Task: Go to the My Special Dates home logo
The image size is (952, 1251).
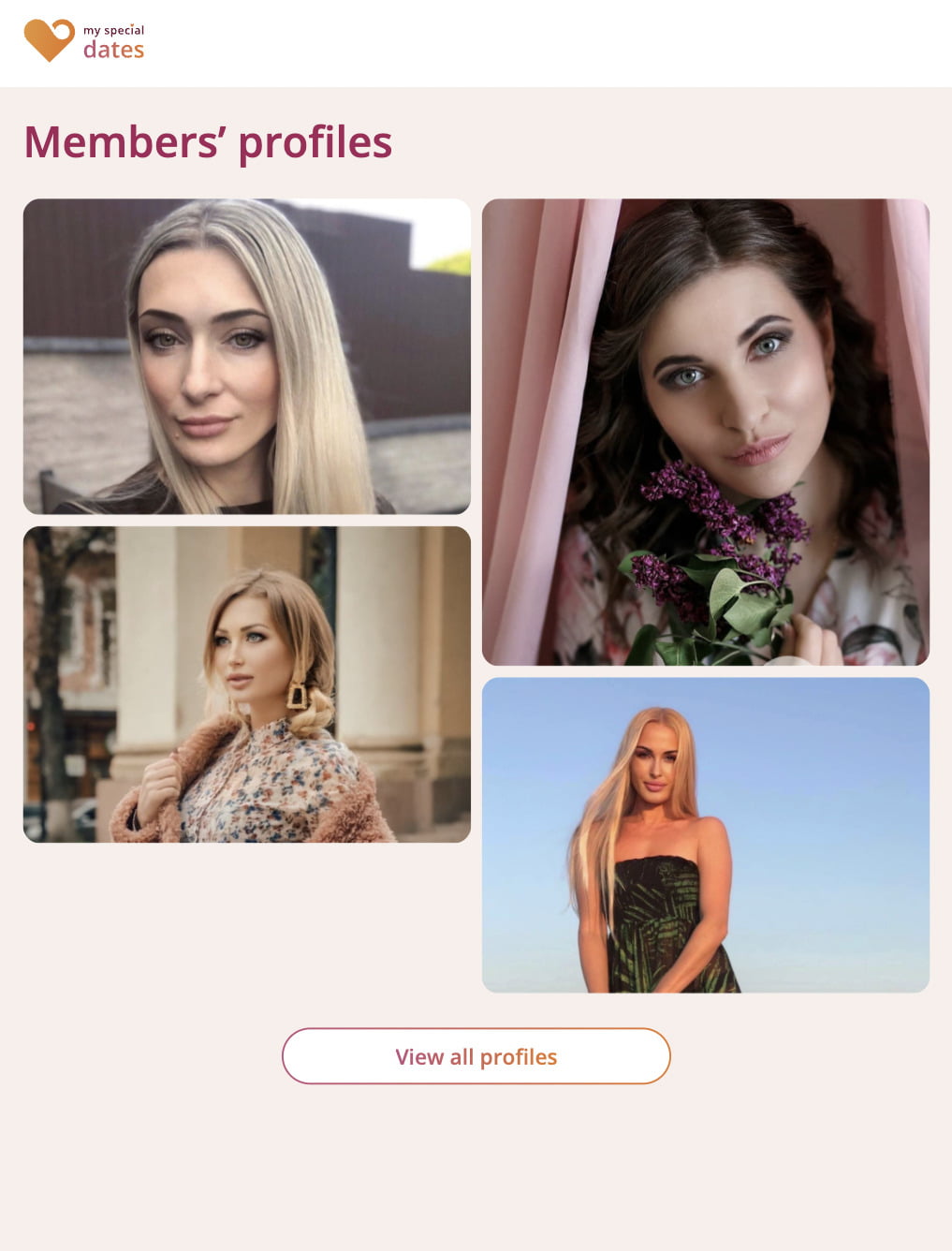Action: point(84,41)
